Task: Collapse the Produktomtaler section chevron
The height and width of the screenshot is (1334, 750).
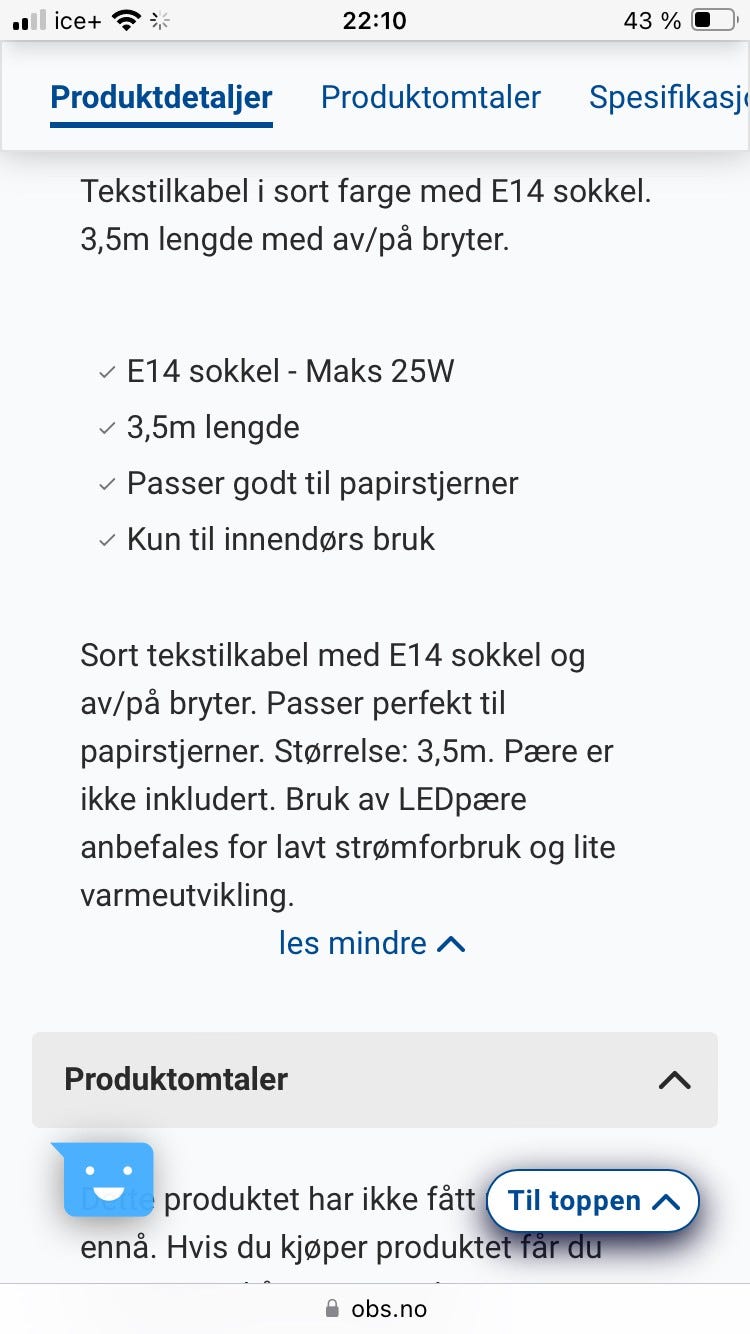Action: 675,1080
